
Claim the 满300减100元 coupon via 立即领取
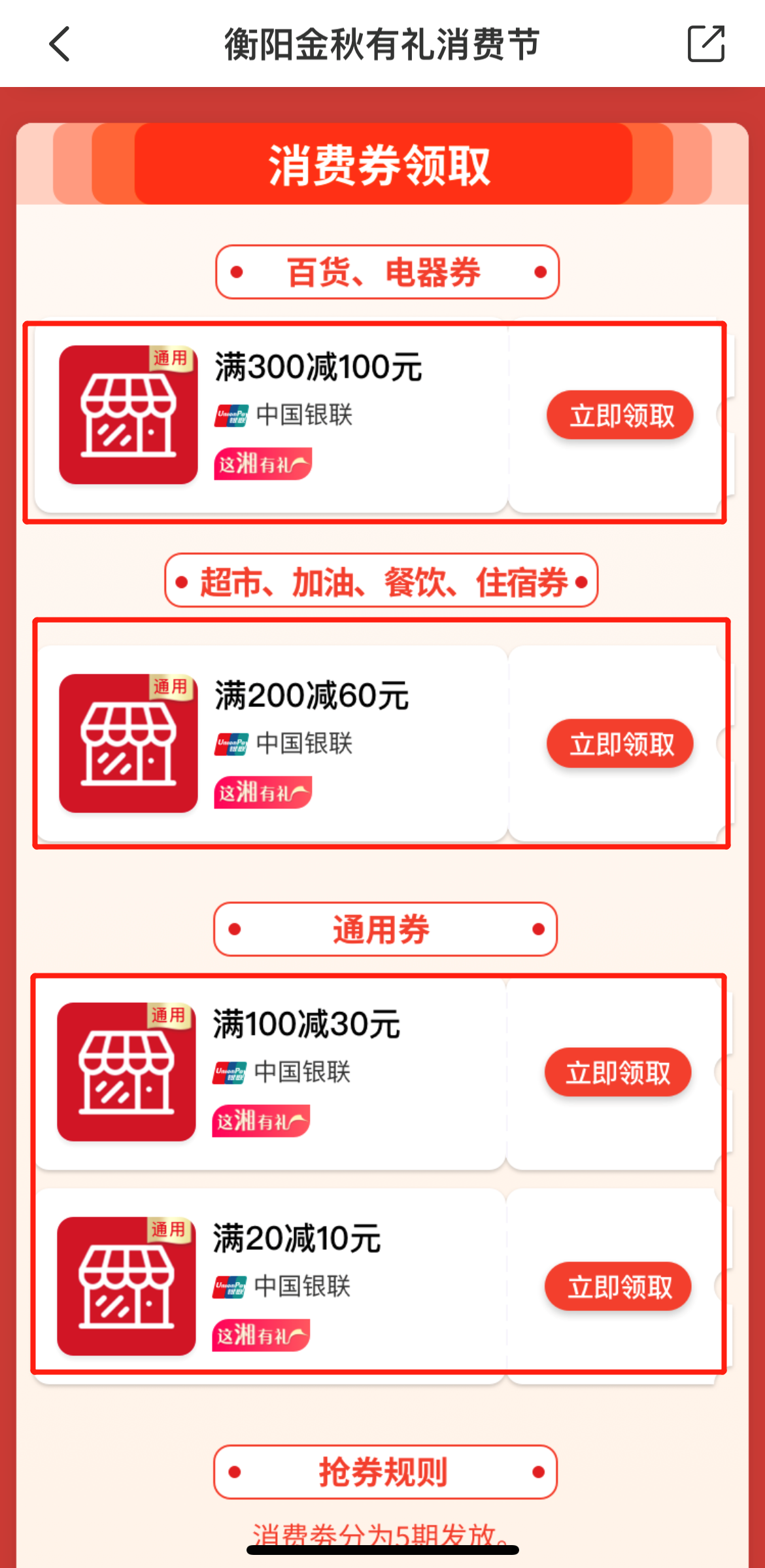(x=620, y=415)
